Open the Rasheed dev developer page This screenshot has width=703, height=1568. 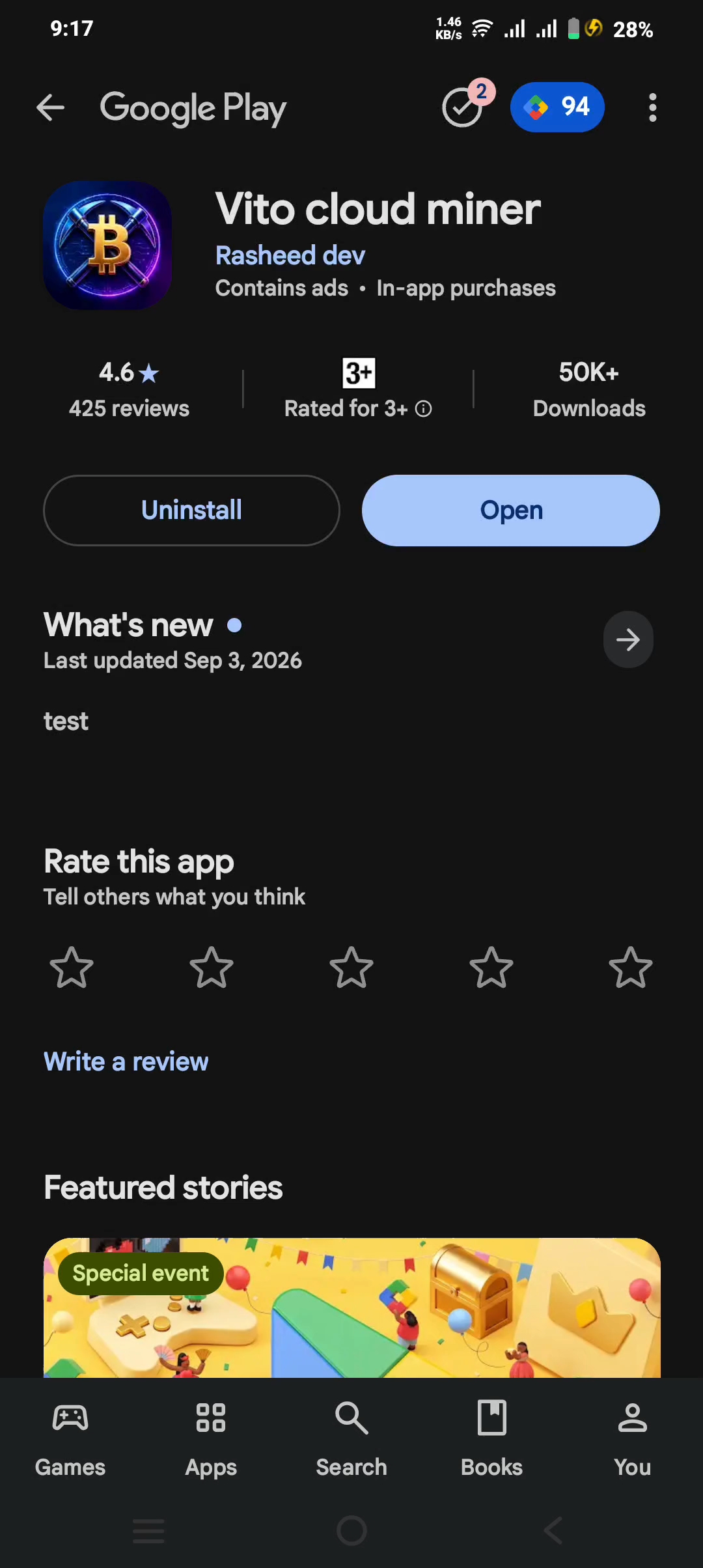click(290, 256)
